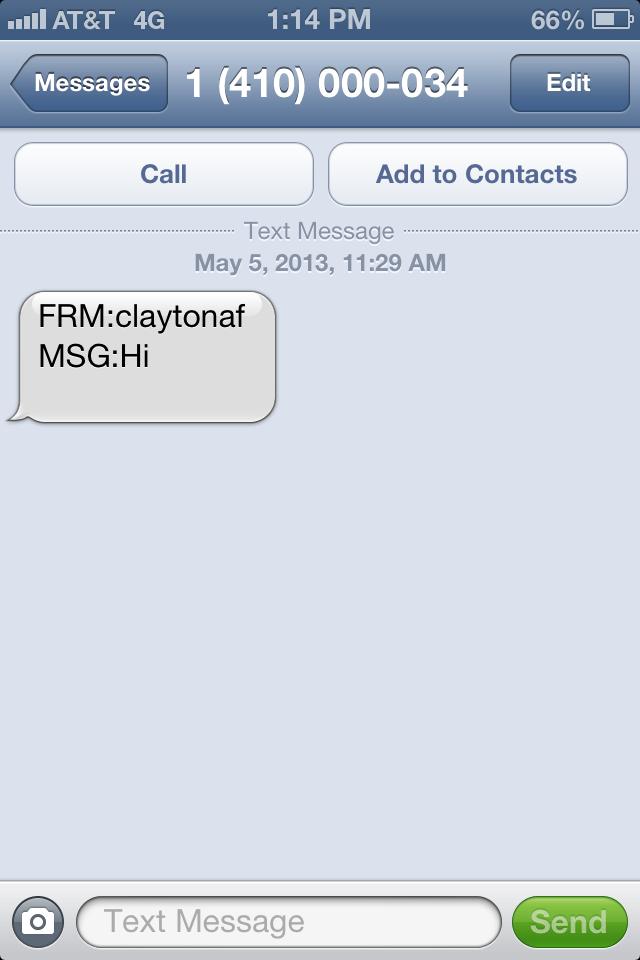Open the camera attachment icon
The image size is (640, 960).
click(37, 922)
